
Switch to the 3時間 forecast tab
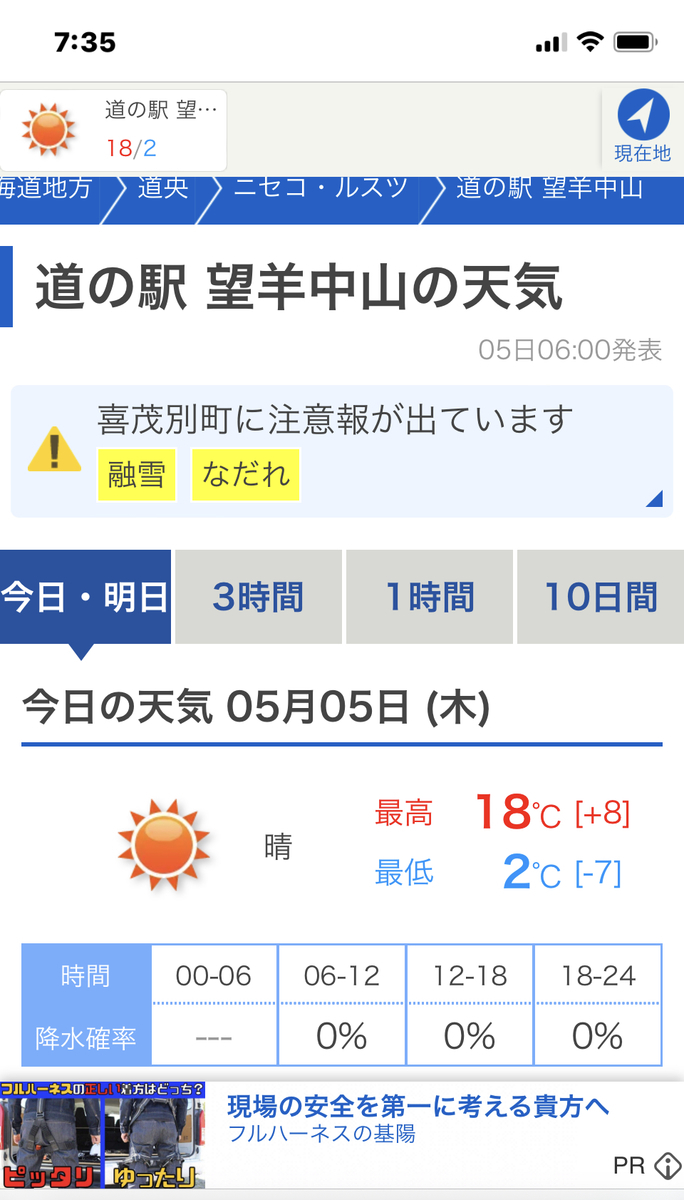coord(258,597)
